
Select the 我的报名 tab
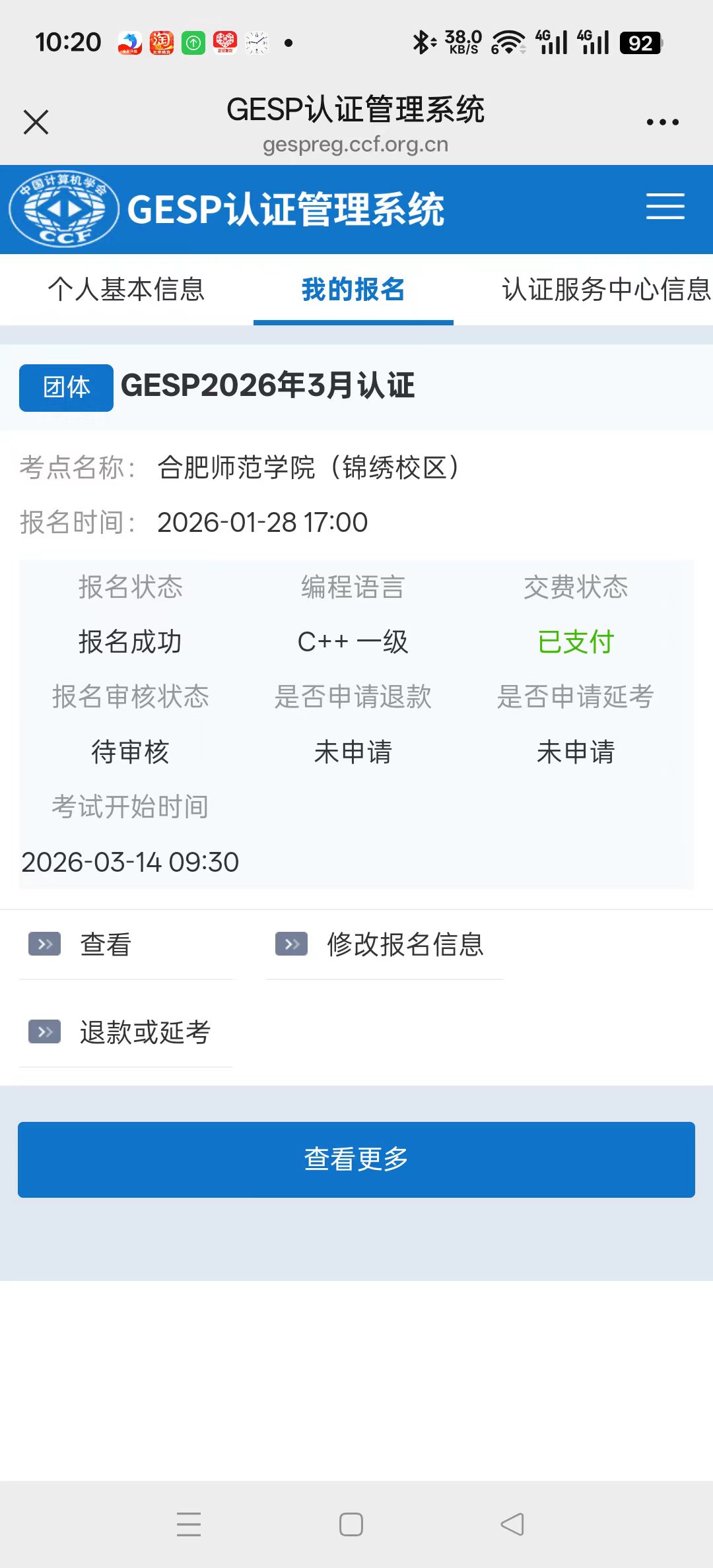coord(353,290)
